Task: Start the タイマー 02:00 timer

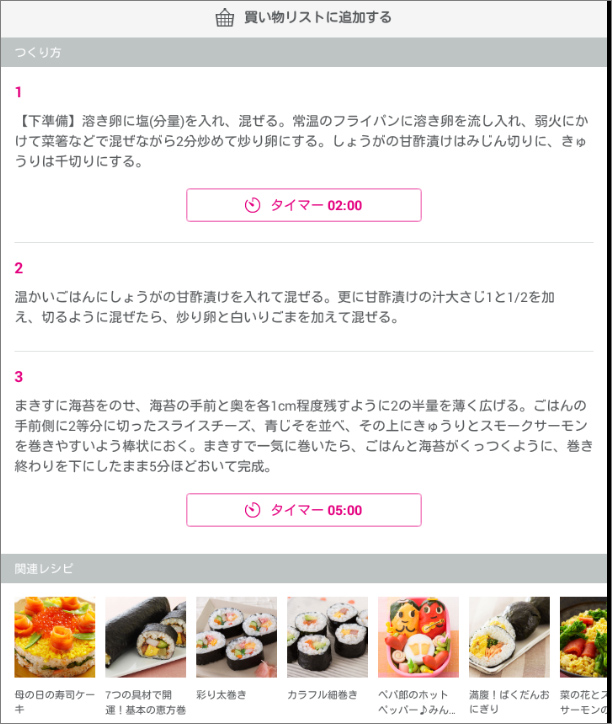Action: pos(304,205)
